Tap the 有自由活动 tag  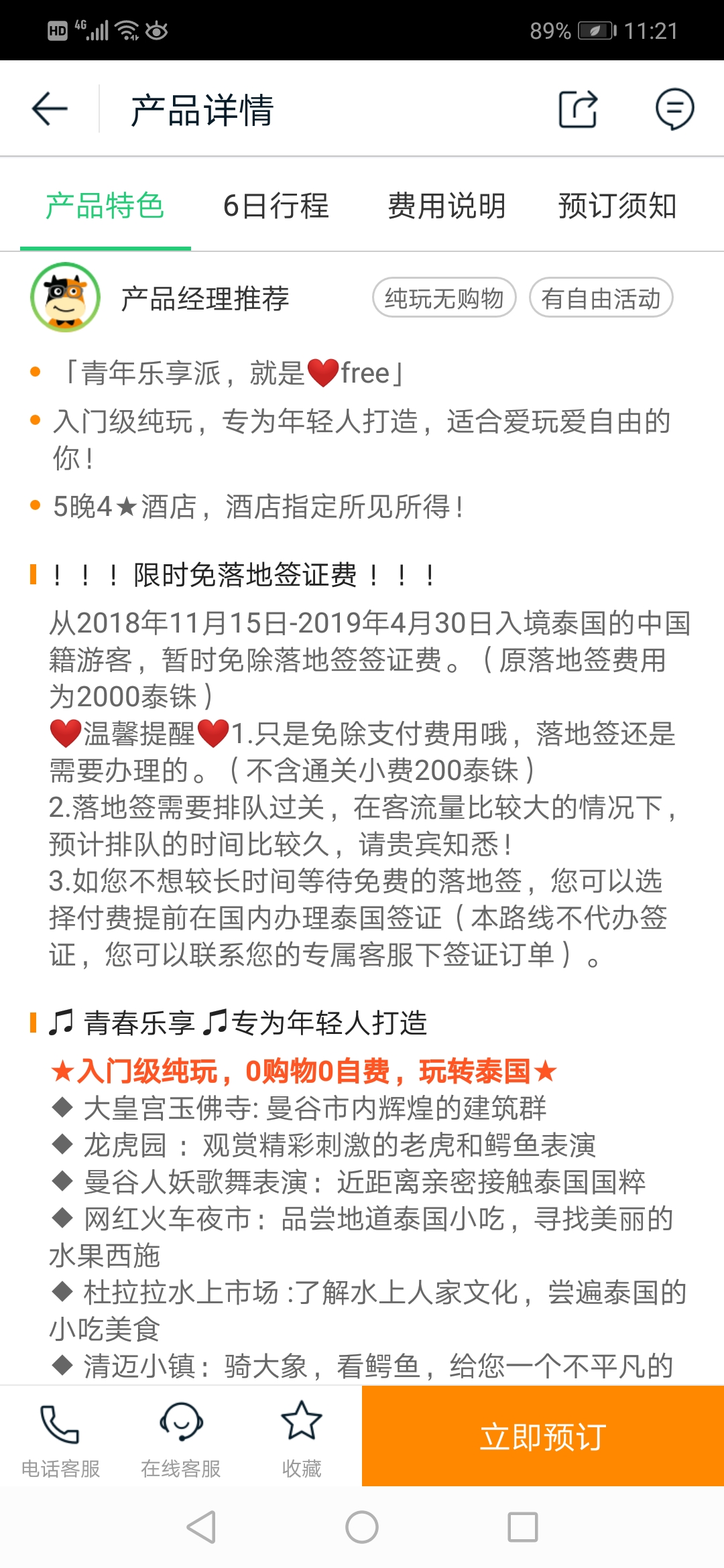601,298
